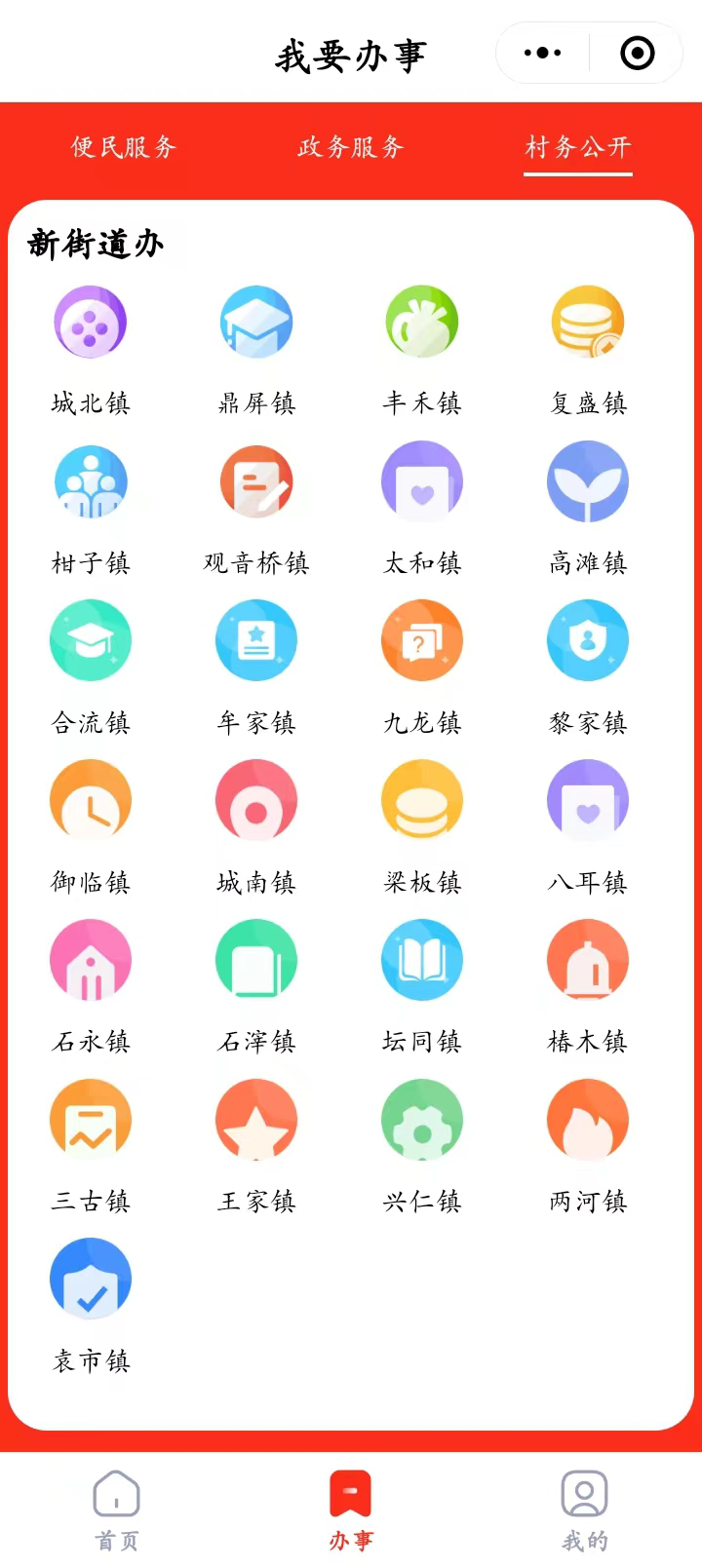This screenshot has height=1568, width=702.
Task: Close the mini program with the circle button
Action: pos(638,53)
